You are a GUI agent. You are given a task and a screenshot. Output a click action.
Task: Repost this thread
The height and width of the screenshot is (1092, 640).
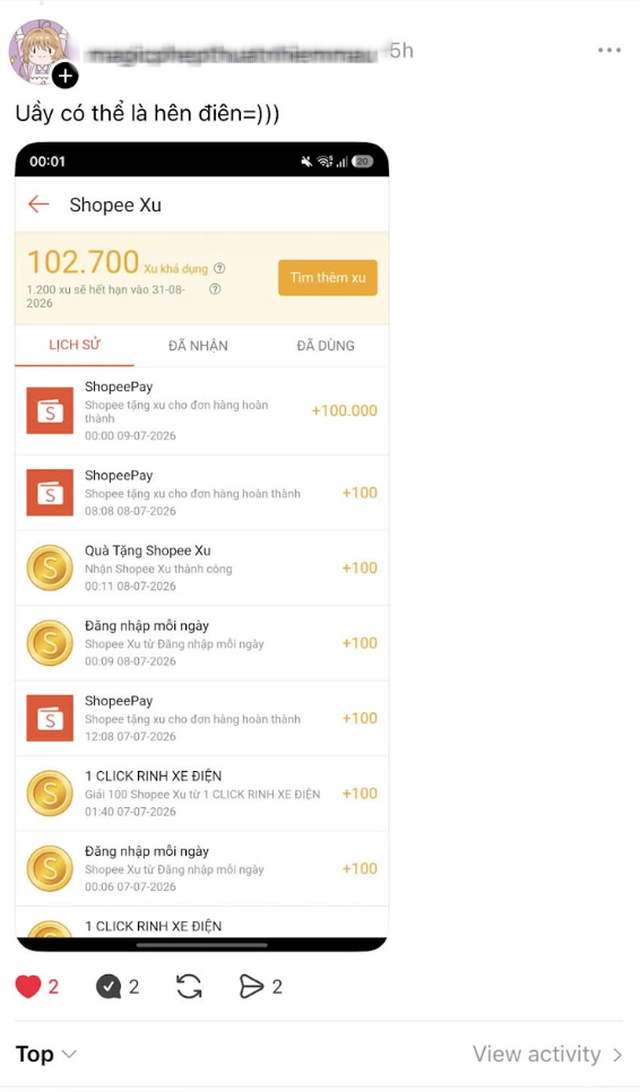pyautogui.click(x=189, y=986)
